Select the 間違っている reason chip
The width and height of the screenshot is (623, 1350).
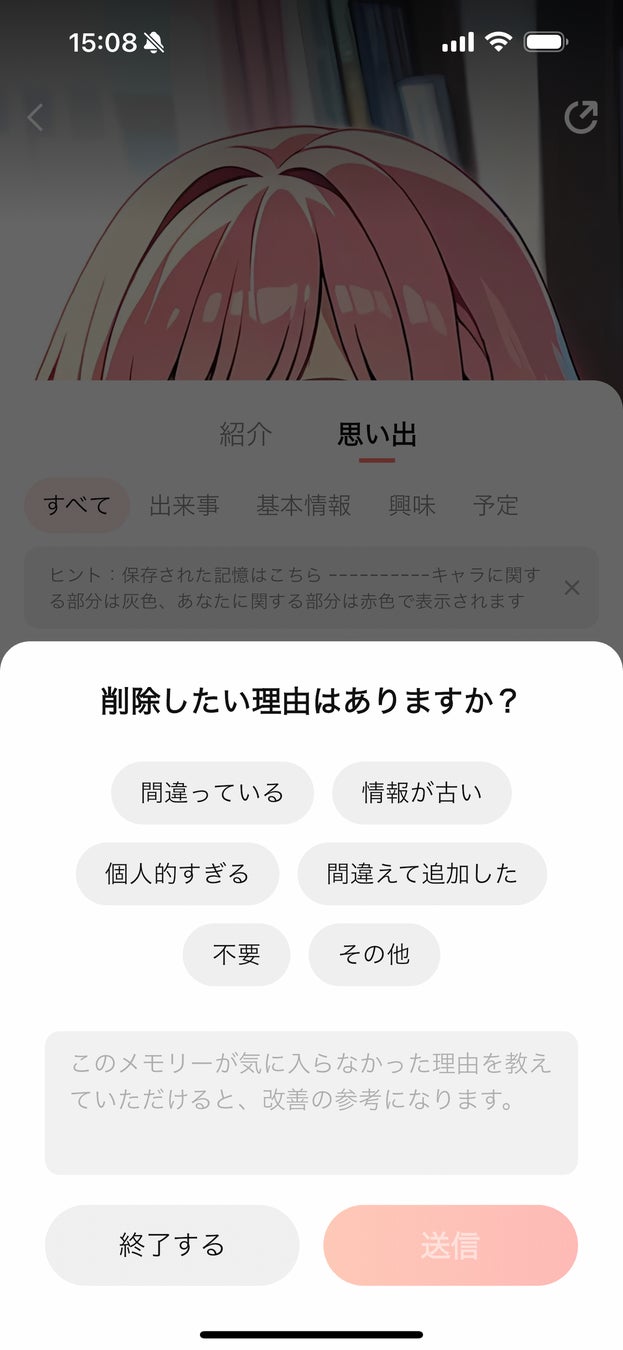(x=212, y=793)
